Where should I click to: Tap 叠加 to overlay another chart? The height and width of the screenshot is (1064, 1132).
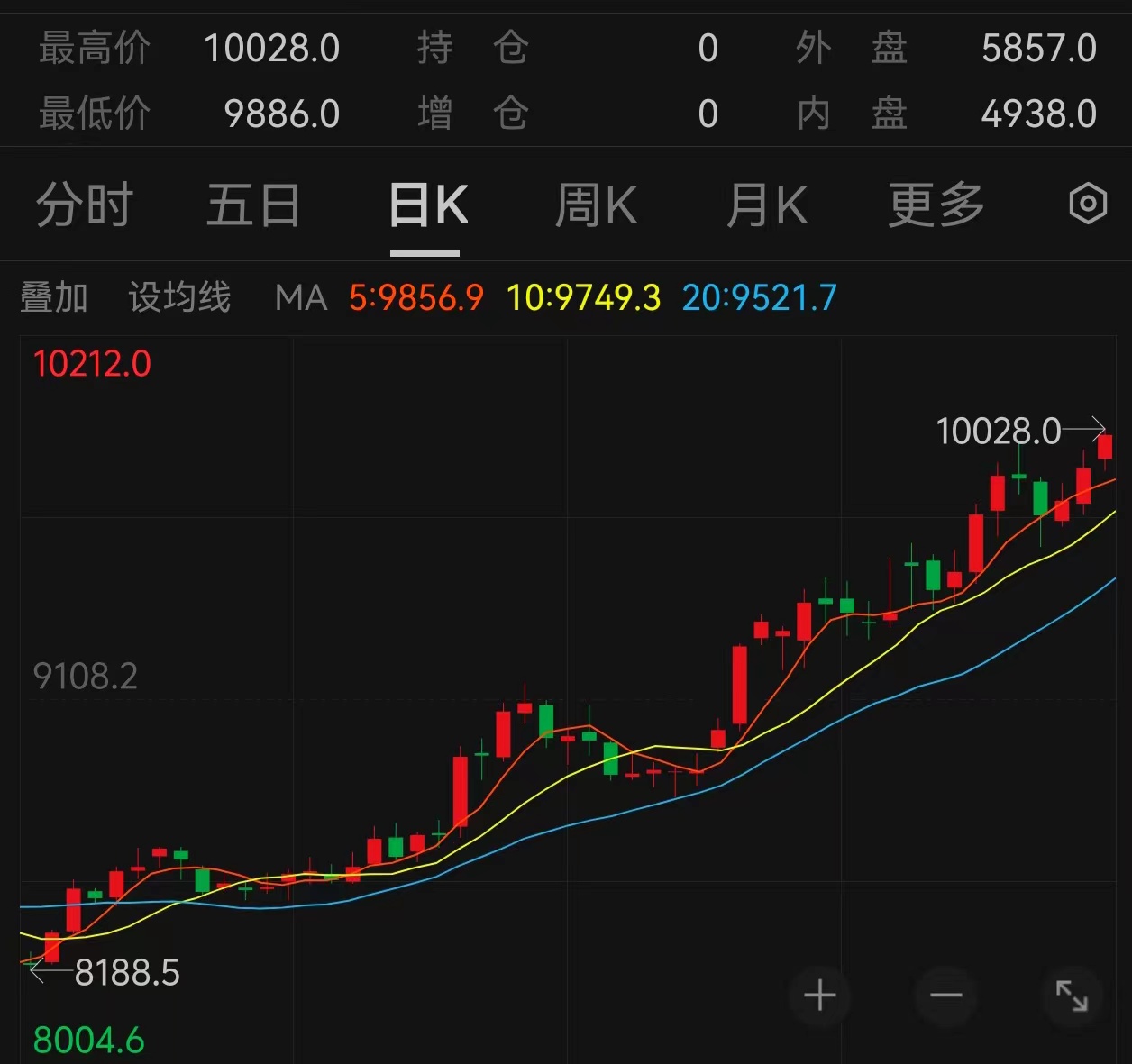(54, 297)
